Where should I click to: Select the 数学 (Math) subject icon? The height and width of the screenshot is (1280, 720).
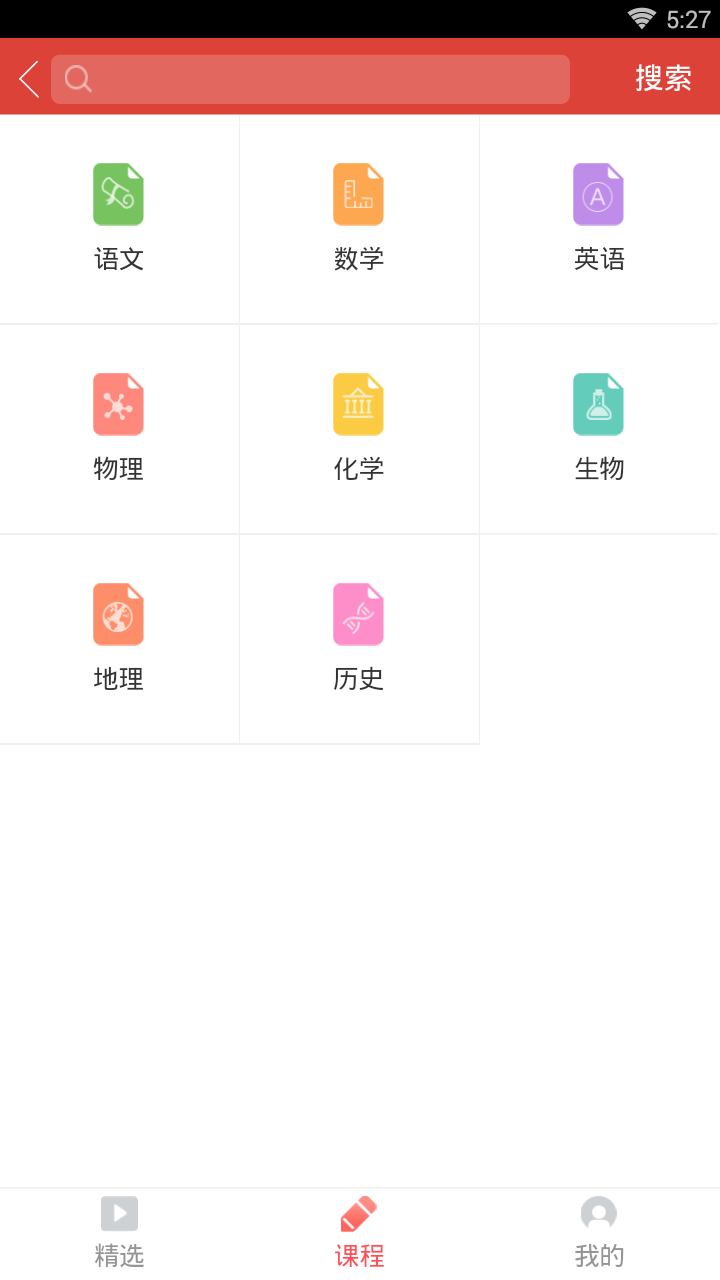[x=358, y=194]
